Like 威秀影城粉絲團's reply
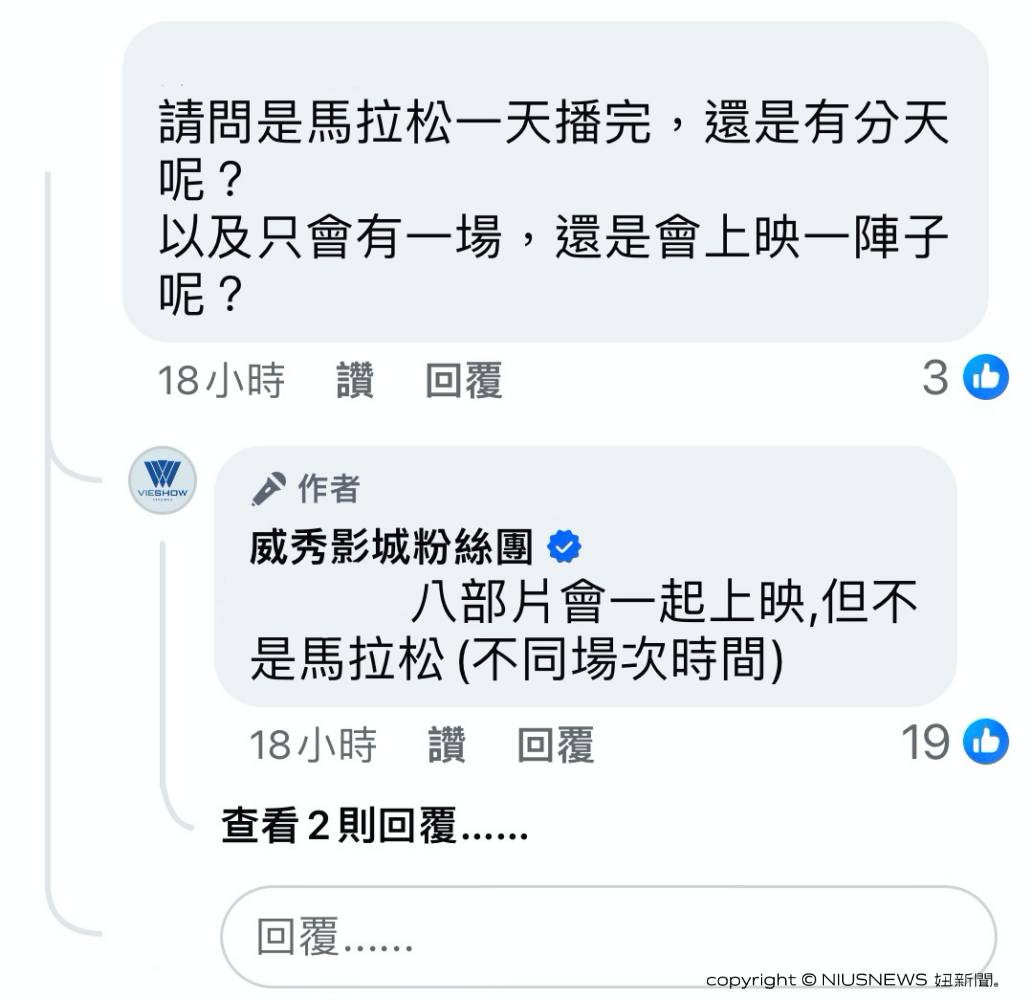 click(x=446, y=745)
